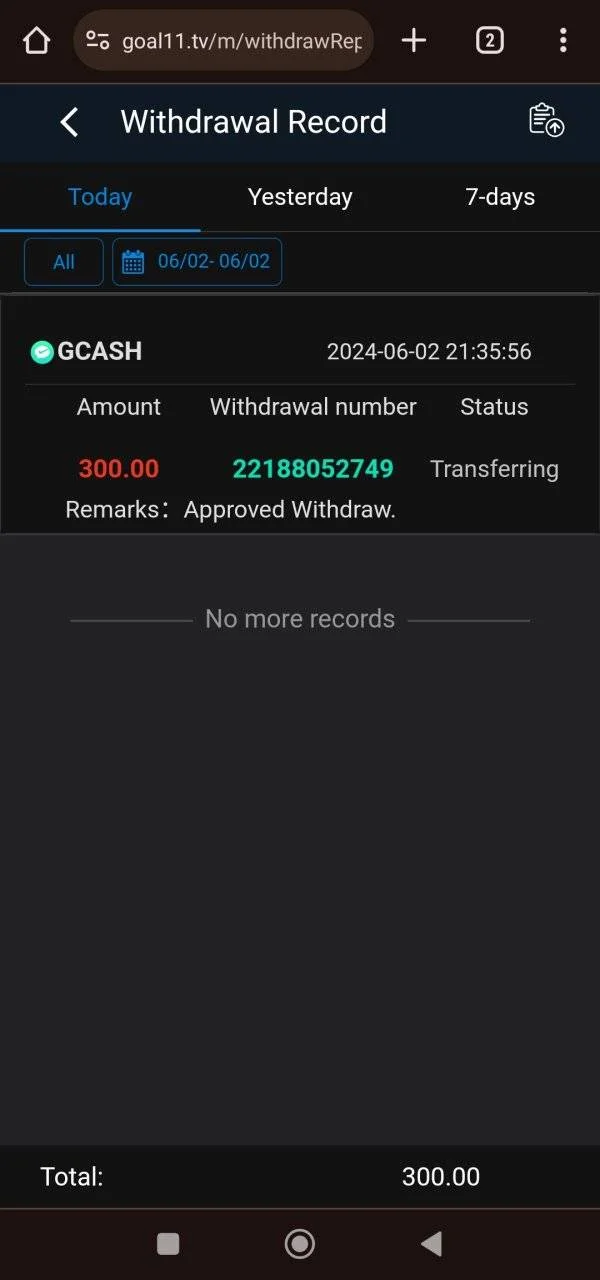Open the 06/02- 06/02 date picker
This screenshot has height=1280, width=600.
197,262
